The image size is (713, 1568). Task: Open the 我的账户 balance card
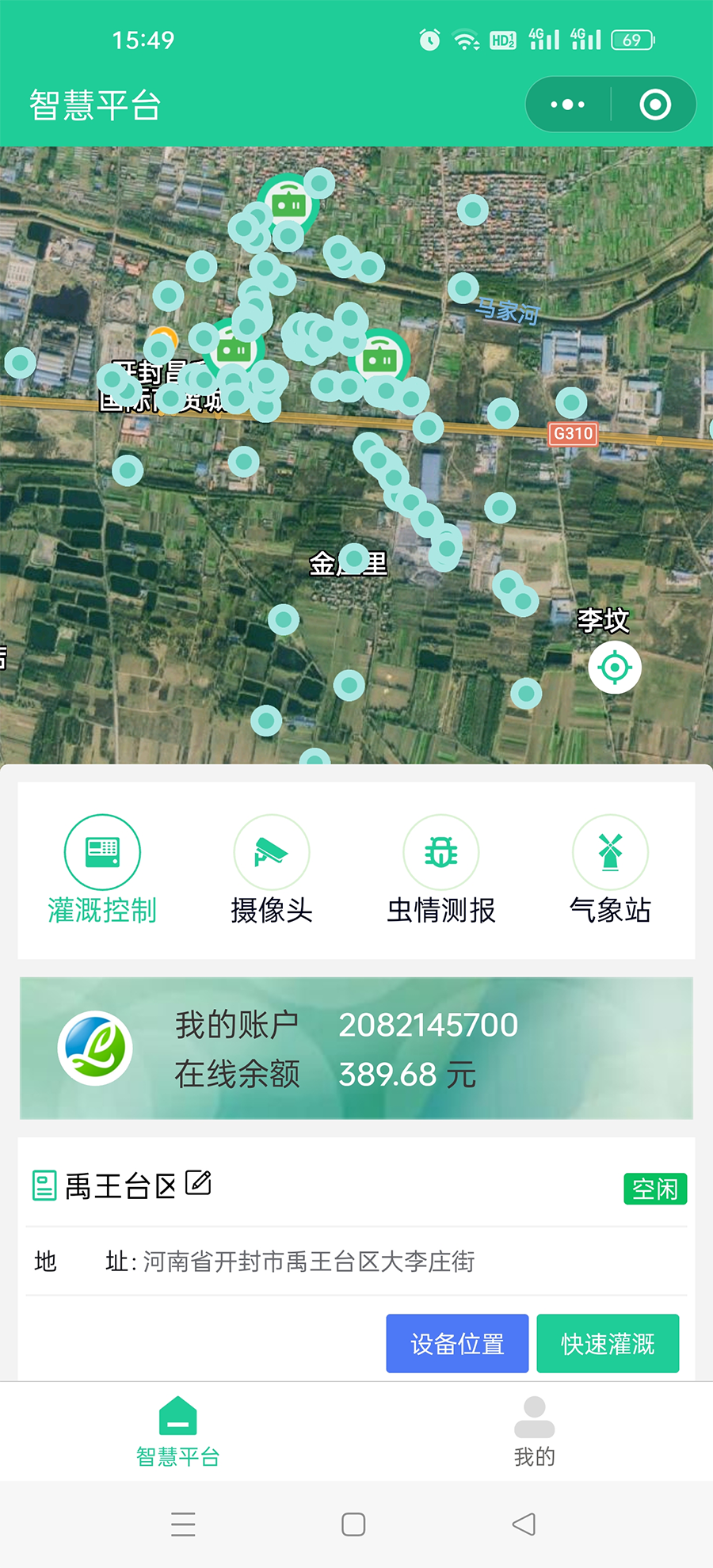click(x=356, y=1049)
